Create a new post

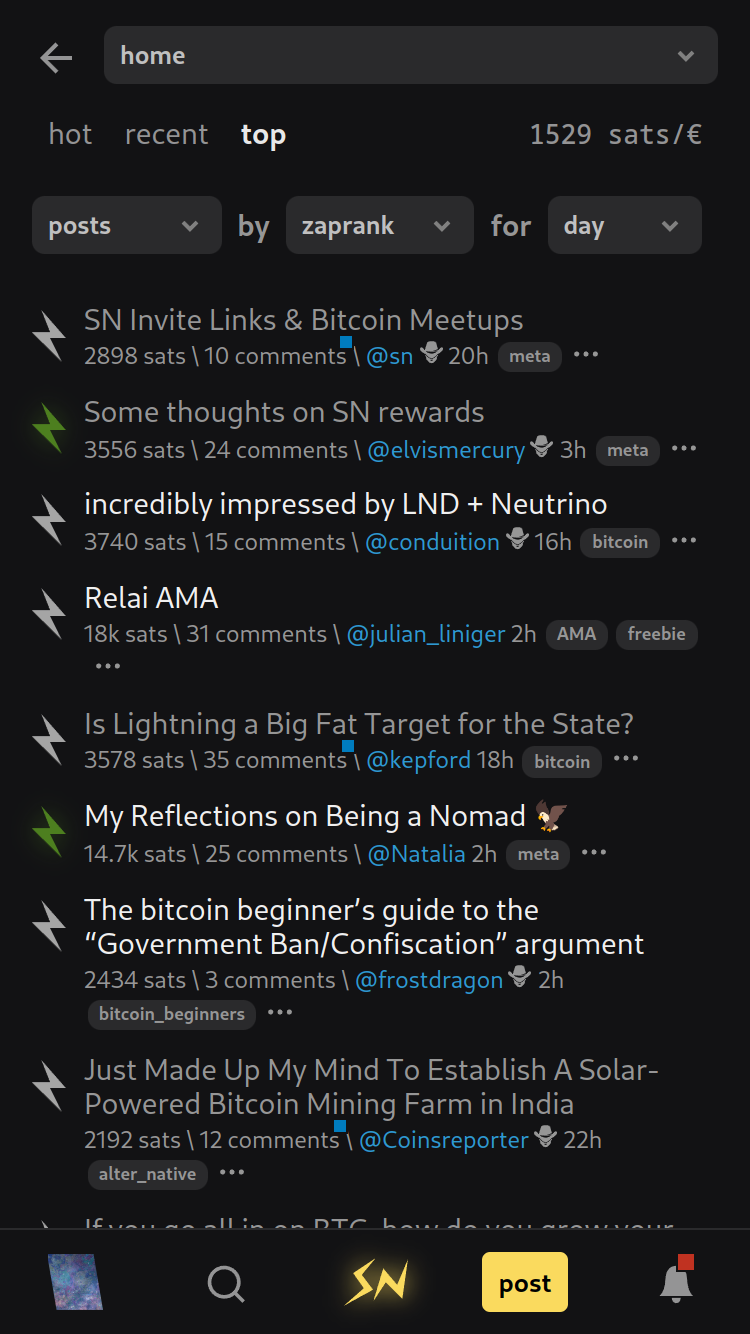pyautogui.click(x=524, y=1282)
